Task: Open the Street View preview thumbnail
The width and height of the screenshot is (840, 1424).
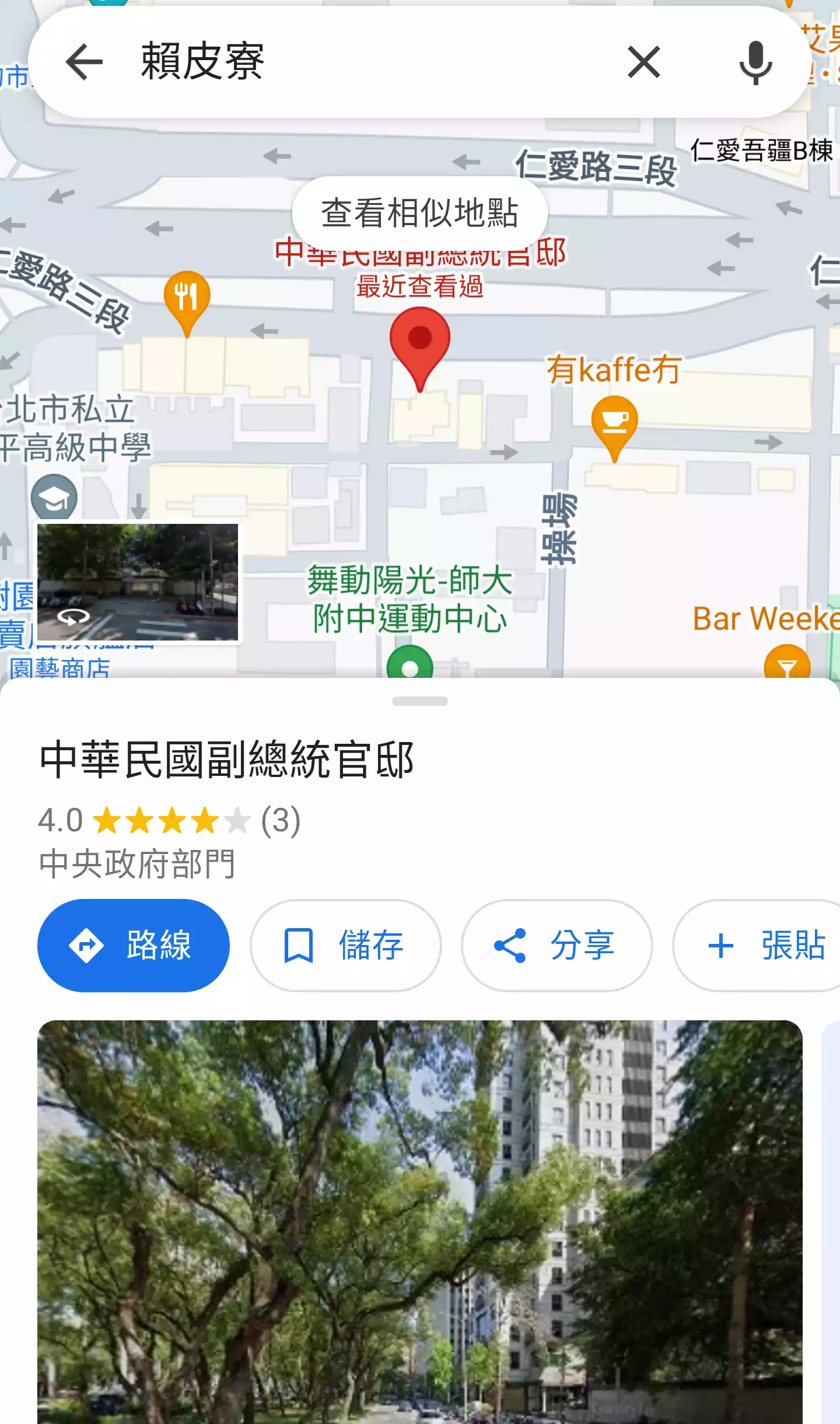Action: pos(138,583)
